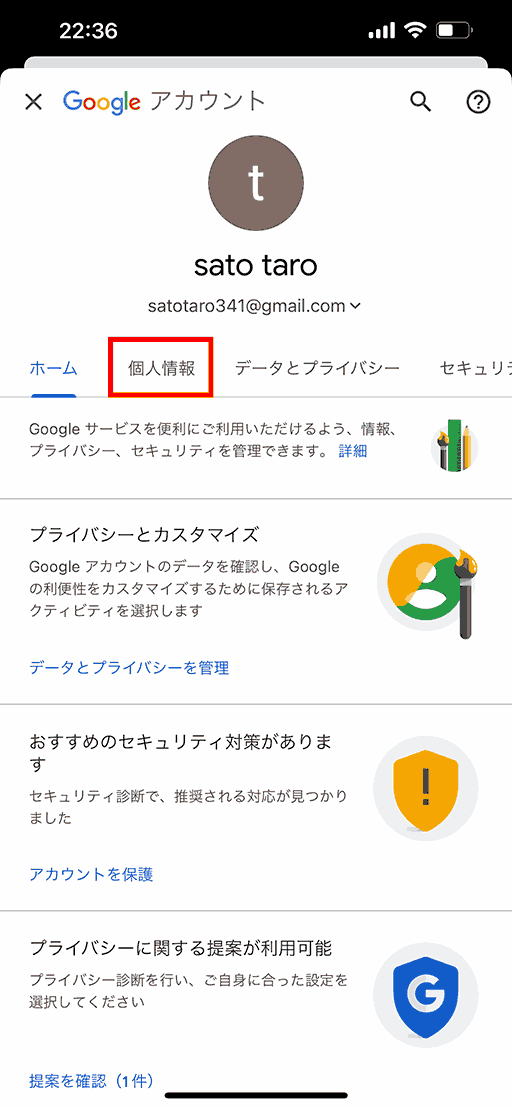Expand the satotaro341@gmail.com account switcher
Screen dimensions: 512x1108
pos(254,306)
